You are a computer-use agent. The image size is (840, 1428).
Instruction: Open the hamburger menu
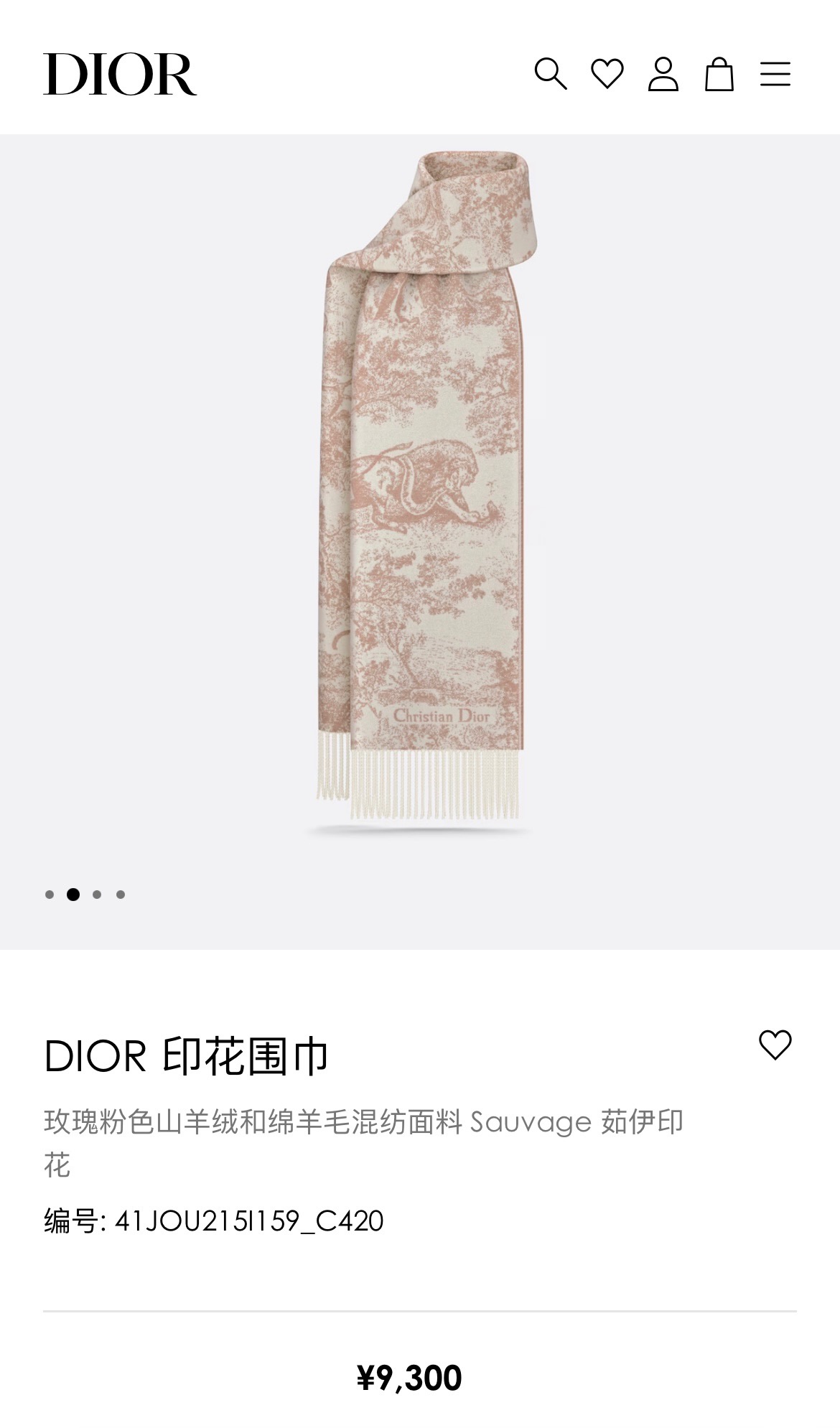click(775, 74)
